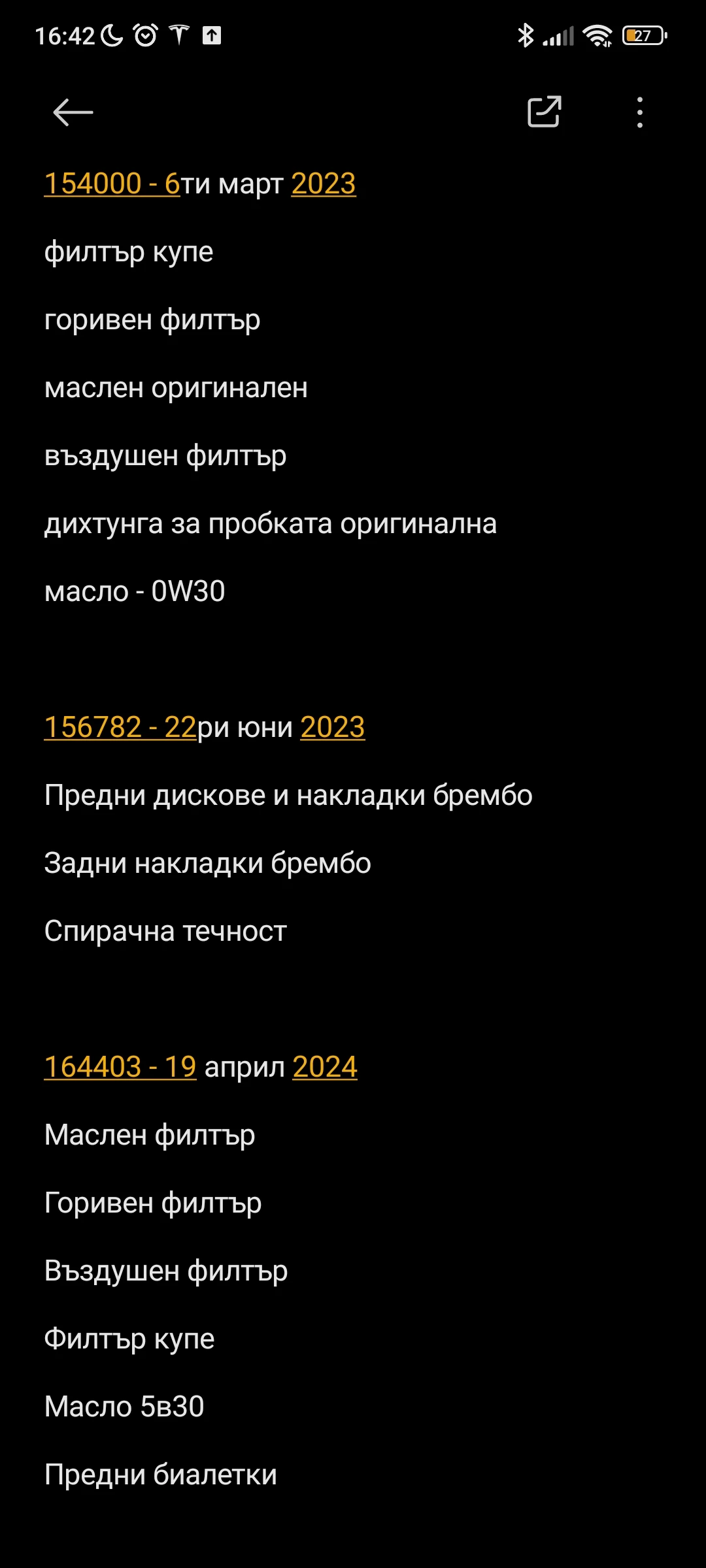Open the '156782 - 22' underlined link

[x=120, y=727]
